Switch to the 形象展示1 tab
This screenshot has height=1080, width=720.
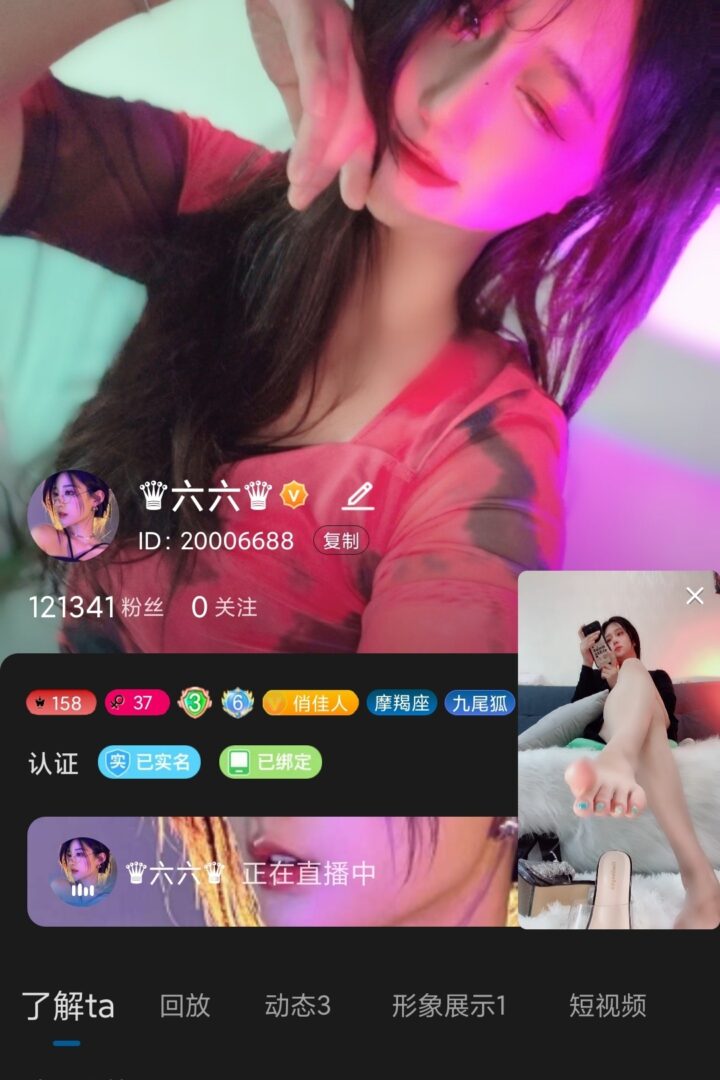(449, 1006)
